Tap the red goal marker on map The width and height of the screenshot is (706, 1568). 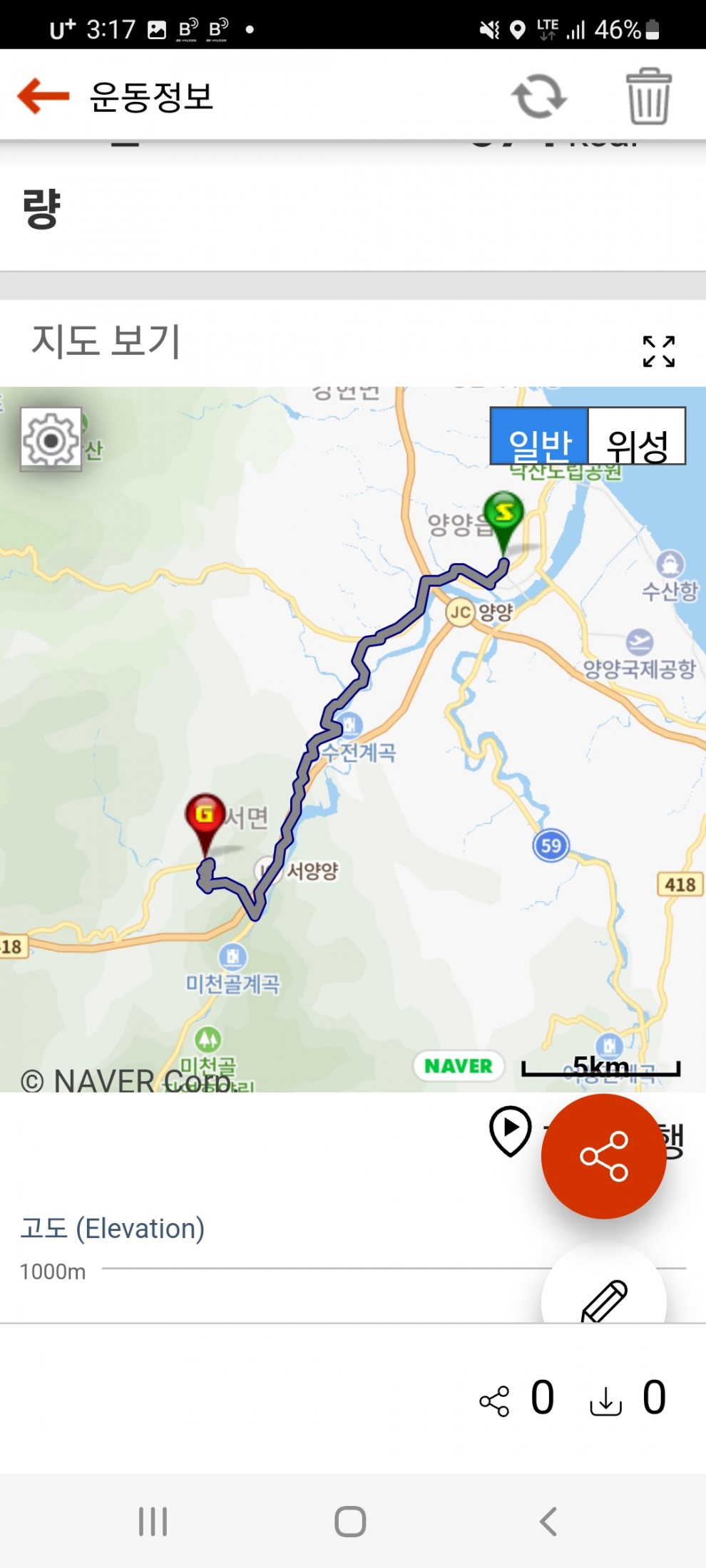[205, 818]
